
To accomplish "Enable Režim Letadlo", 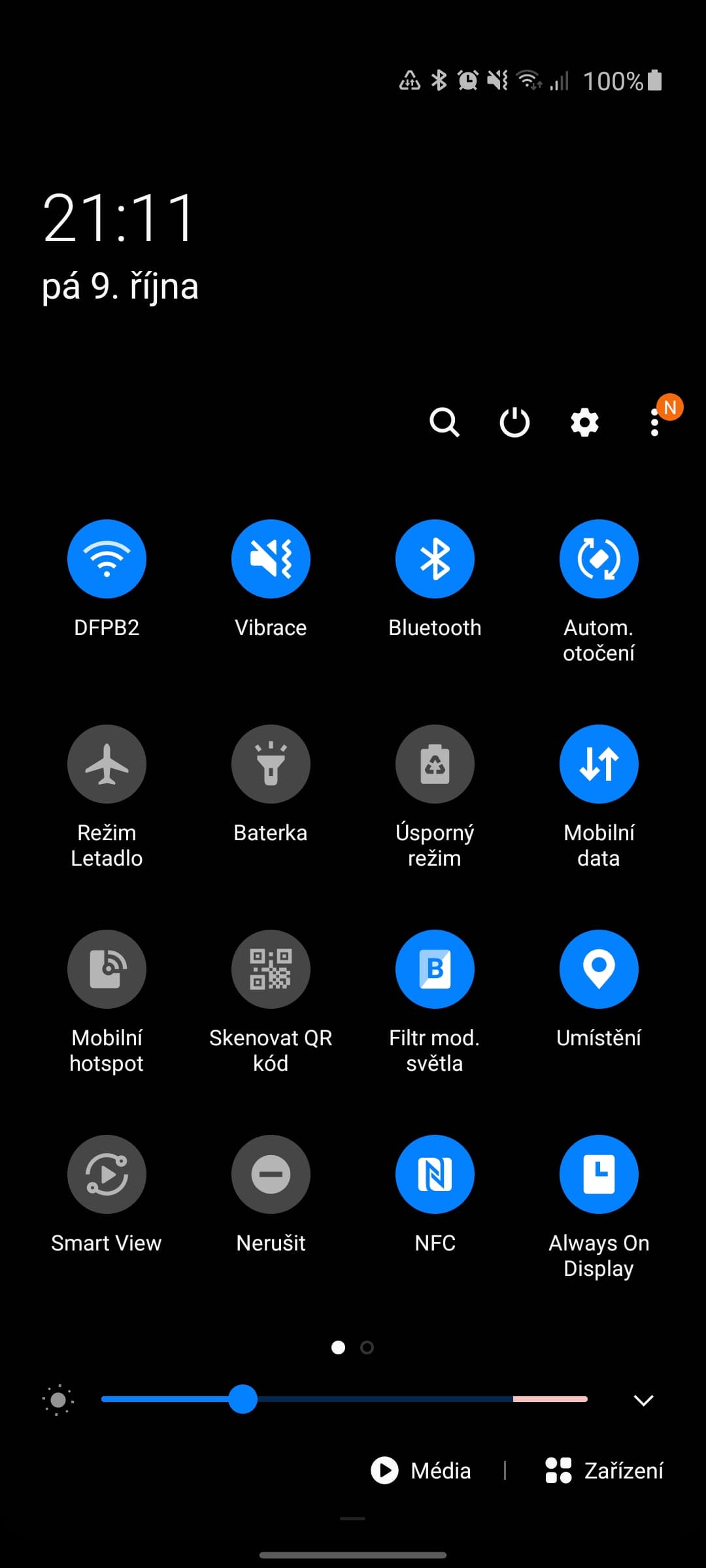I will 107,764.
